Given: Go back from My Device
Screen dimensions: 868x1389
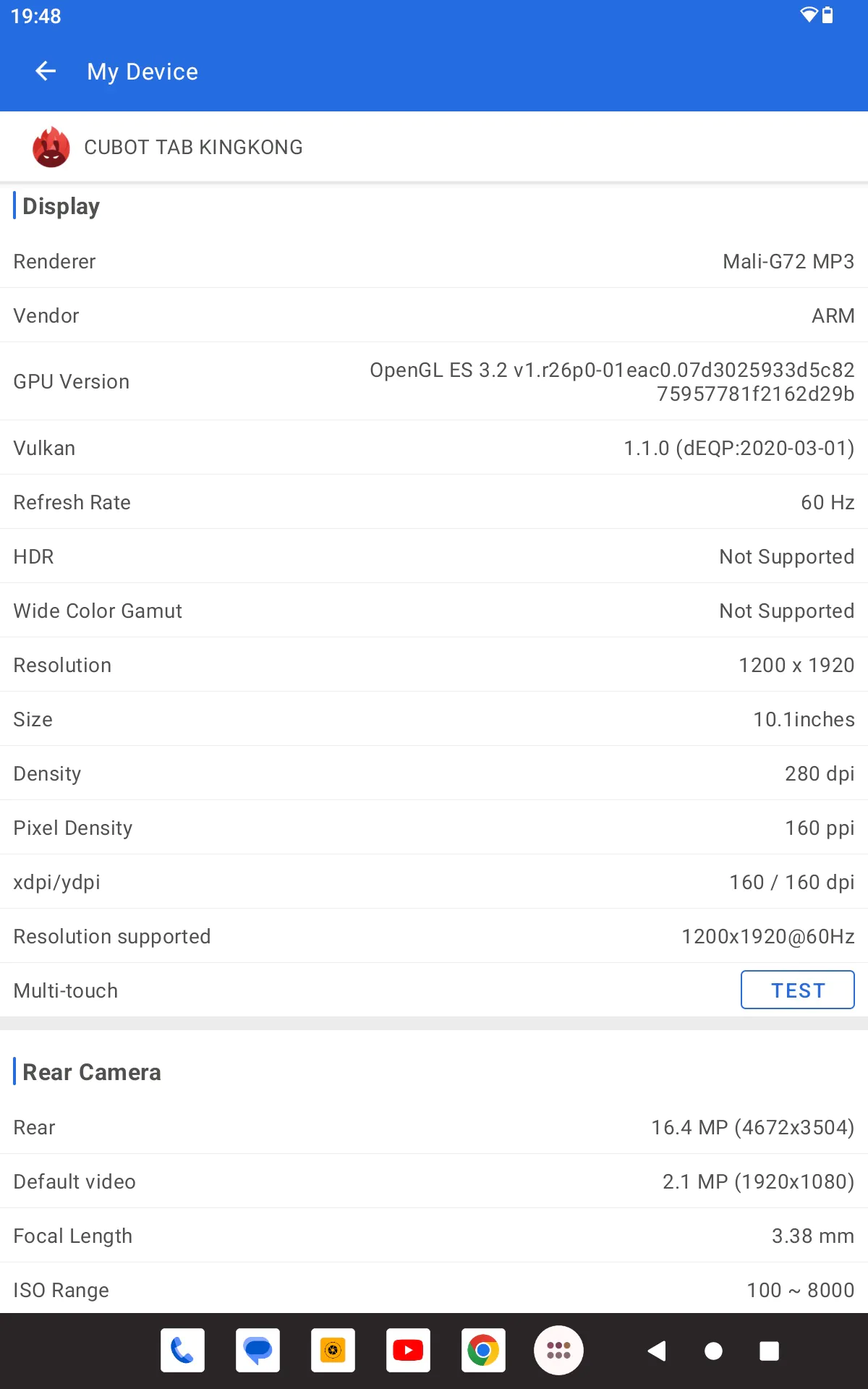Looking at the screenshot, I should click(46, 71).
